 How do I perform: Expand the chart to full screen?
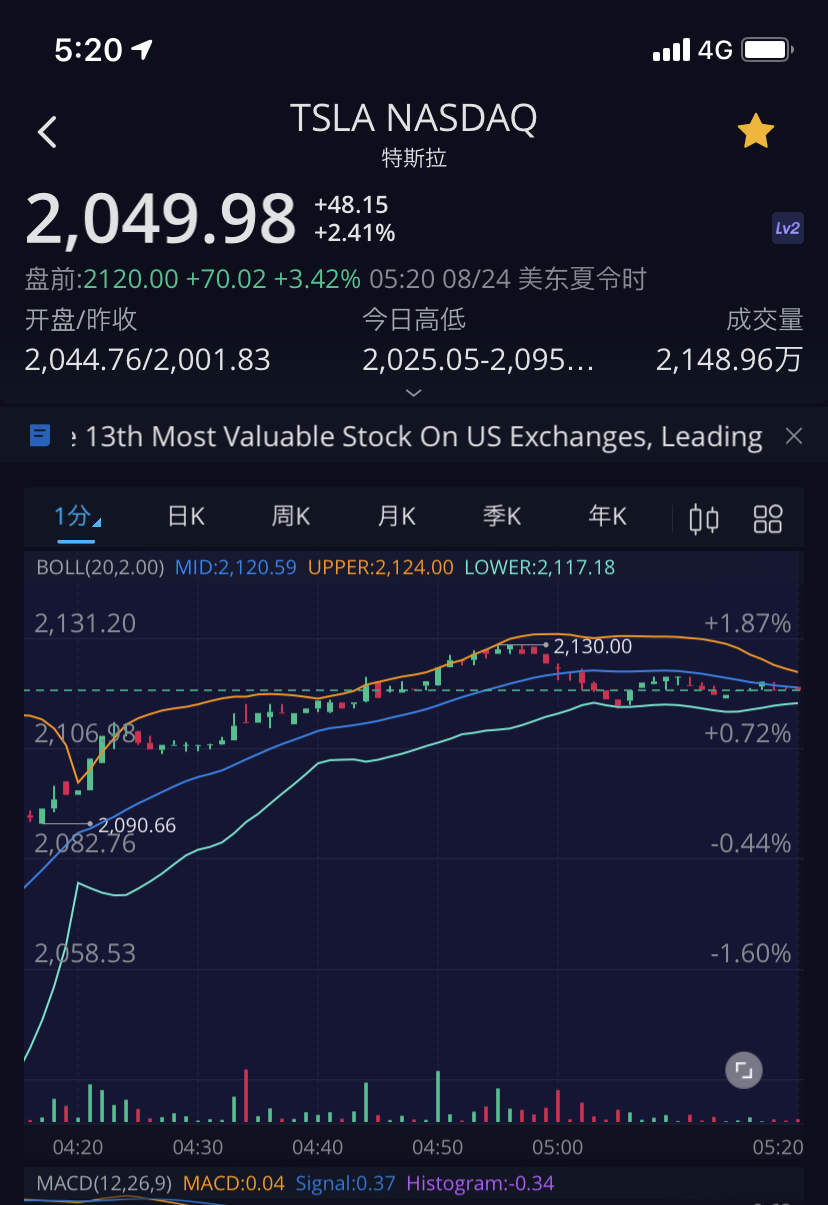pos(743,1070)
